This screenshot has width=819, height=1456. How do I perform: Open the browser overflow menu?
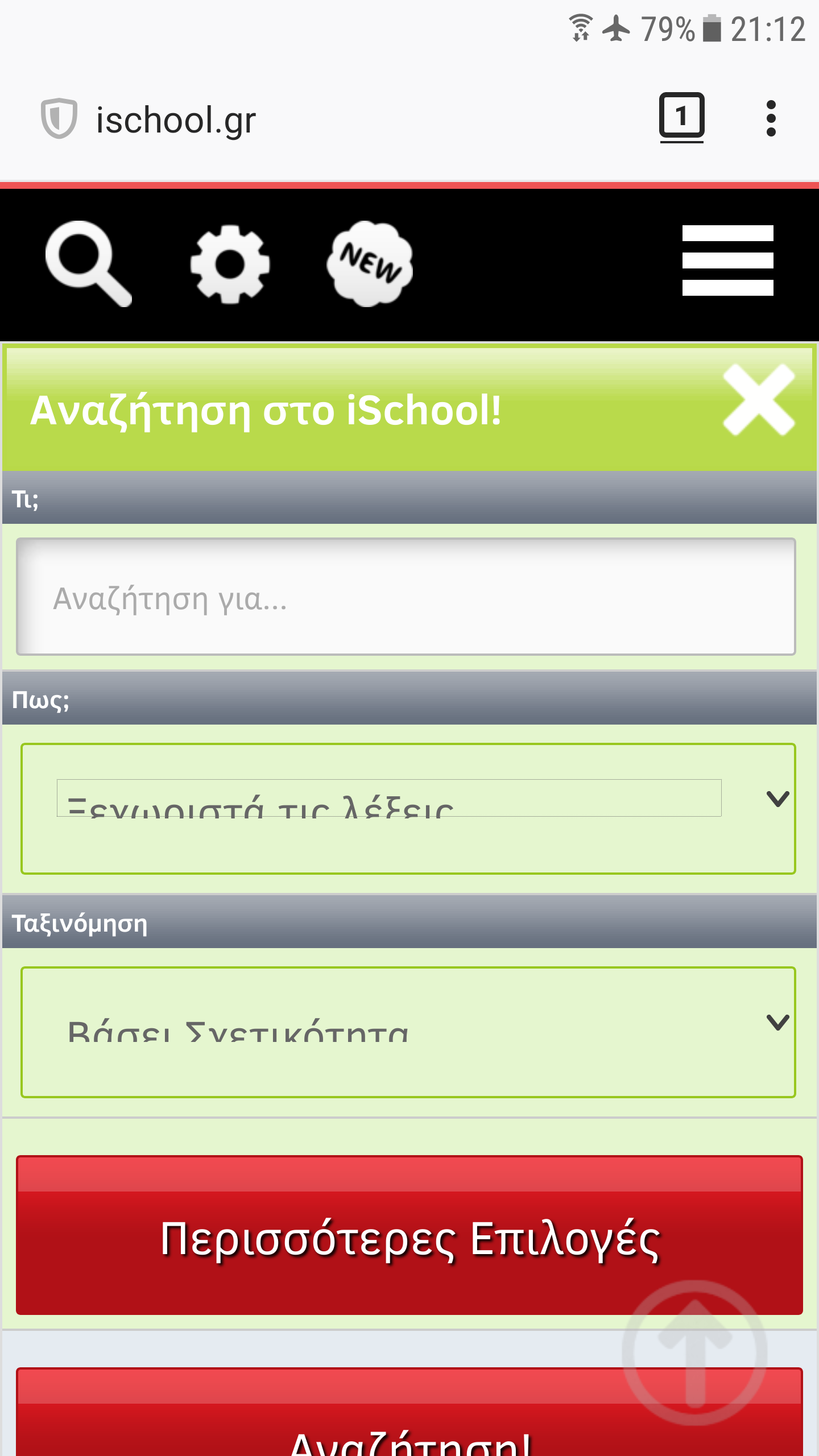tap(771, 118)
